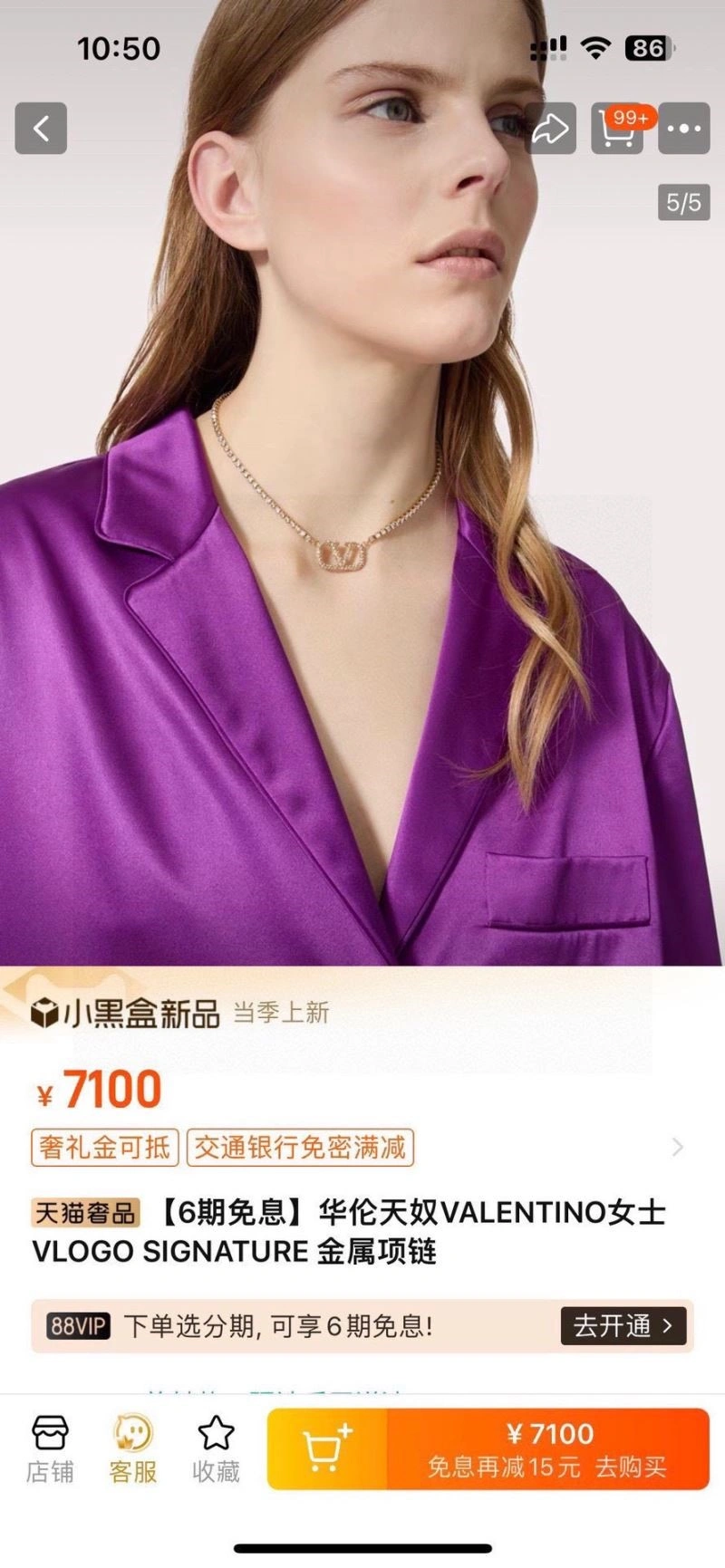Viewport: 725px width, 1568px height.
Task: Add the necklace to cart
Action: click(327, 1449)
